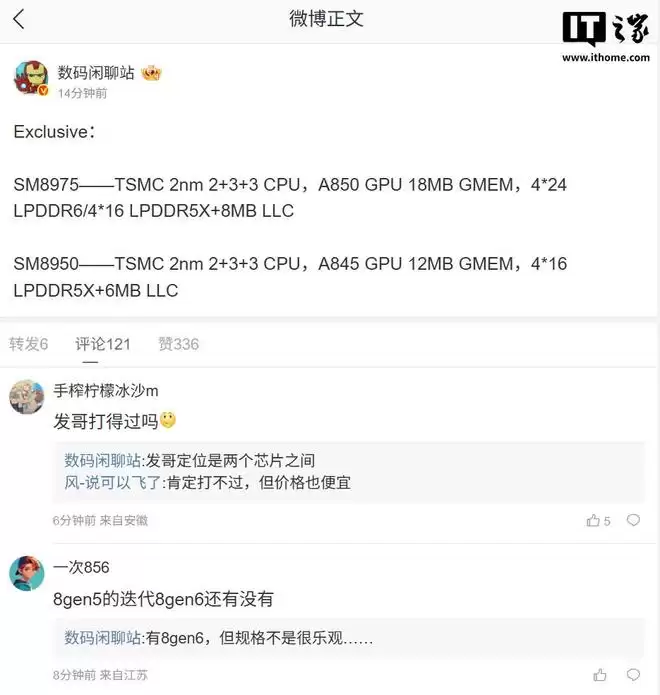
Task: Reply to 手榨柠檬冰沙m's comment via bubble icon
Action: pyautogui.click(x=633, y=520)
